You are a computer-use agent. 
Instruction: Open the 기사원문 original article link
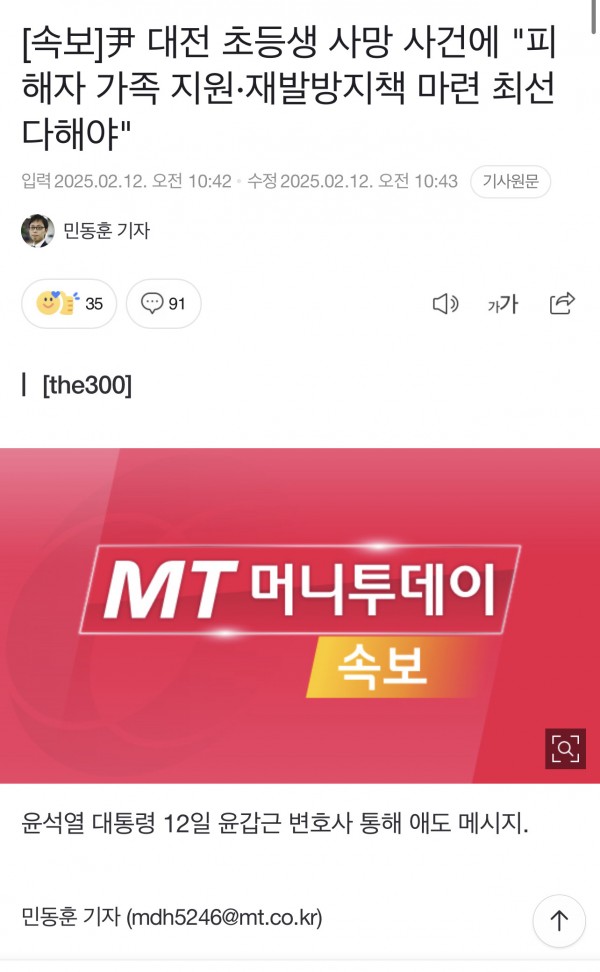(x=510, y=182)
